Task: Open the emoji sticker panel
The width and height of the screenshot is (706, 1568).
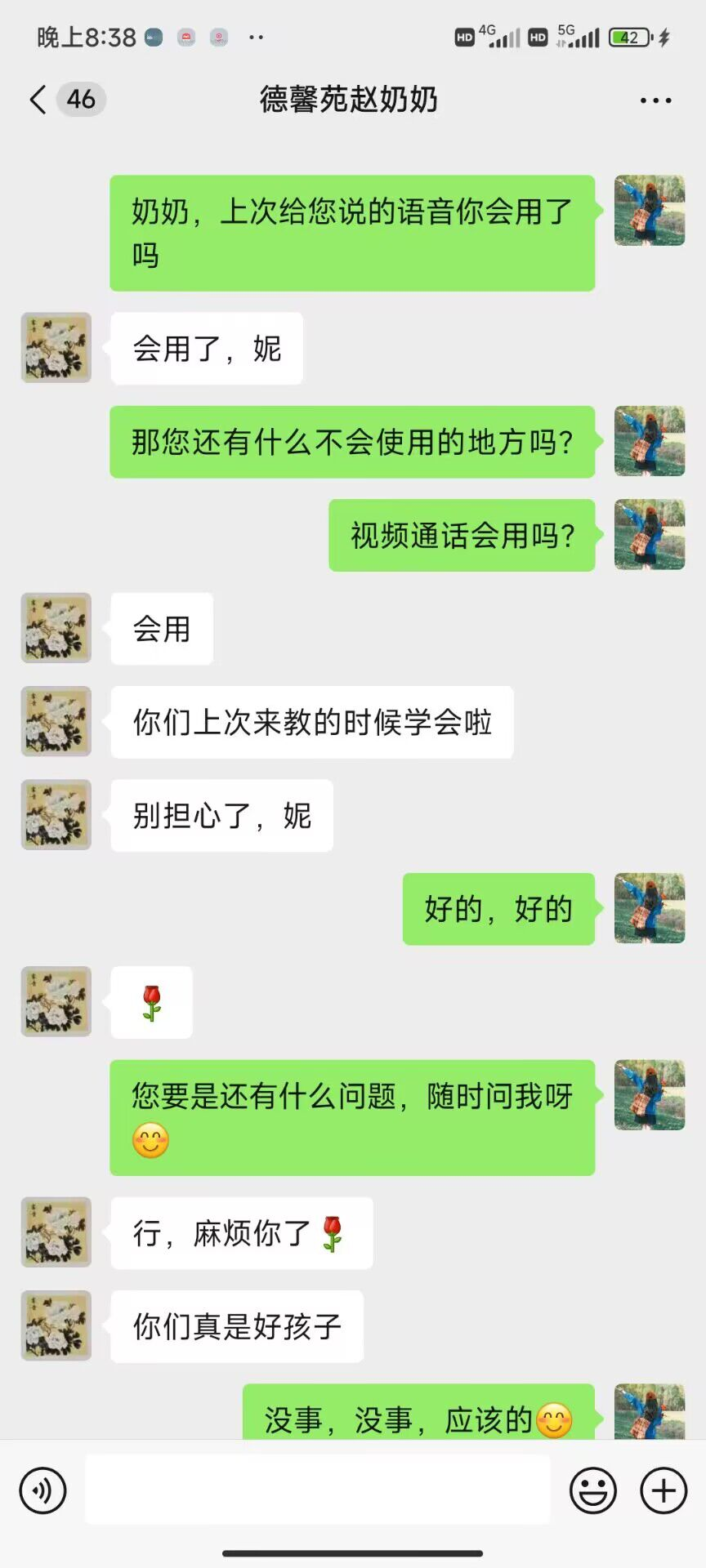Action: pos(593,1490)
